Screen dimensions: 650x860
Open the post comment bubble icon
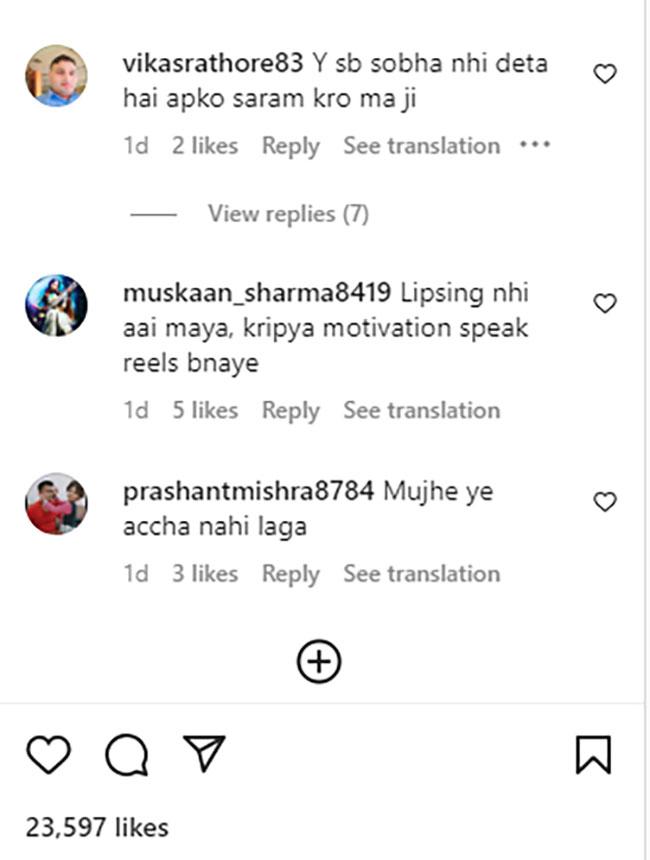[127, 755]
